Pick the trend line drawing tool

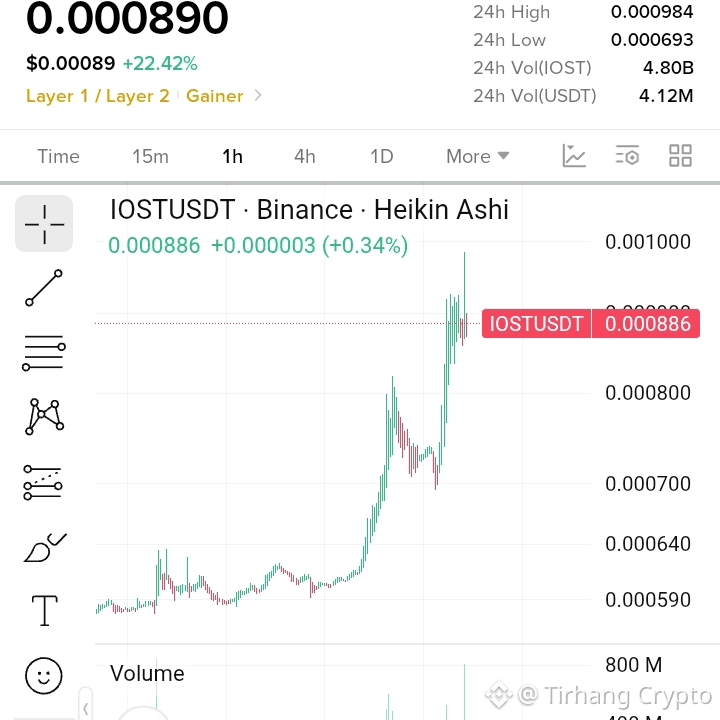(44, 288)
